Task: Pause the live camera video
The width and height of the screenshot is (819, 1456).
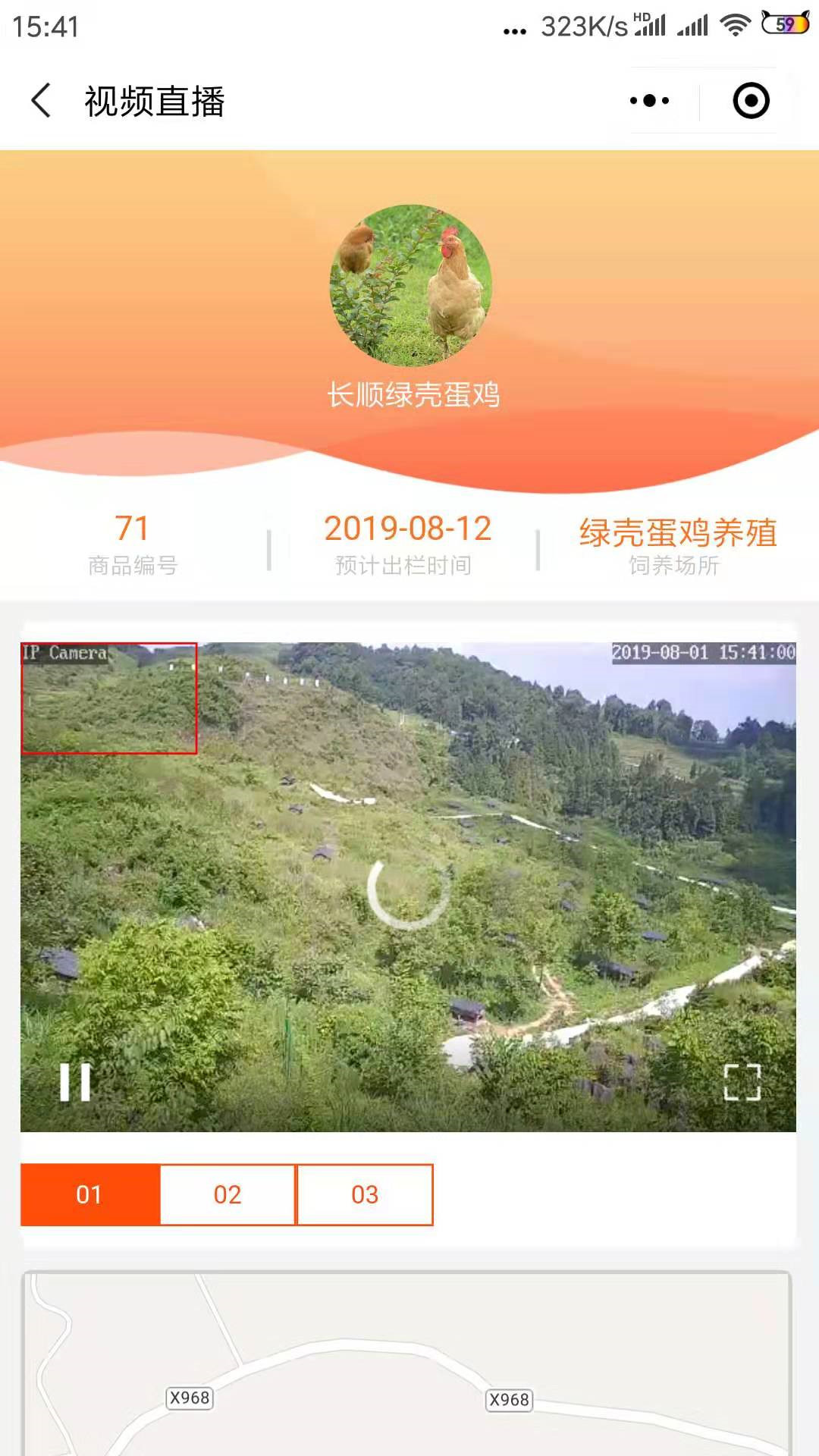Action: (x=75, y=1082)
